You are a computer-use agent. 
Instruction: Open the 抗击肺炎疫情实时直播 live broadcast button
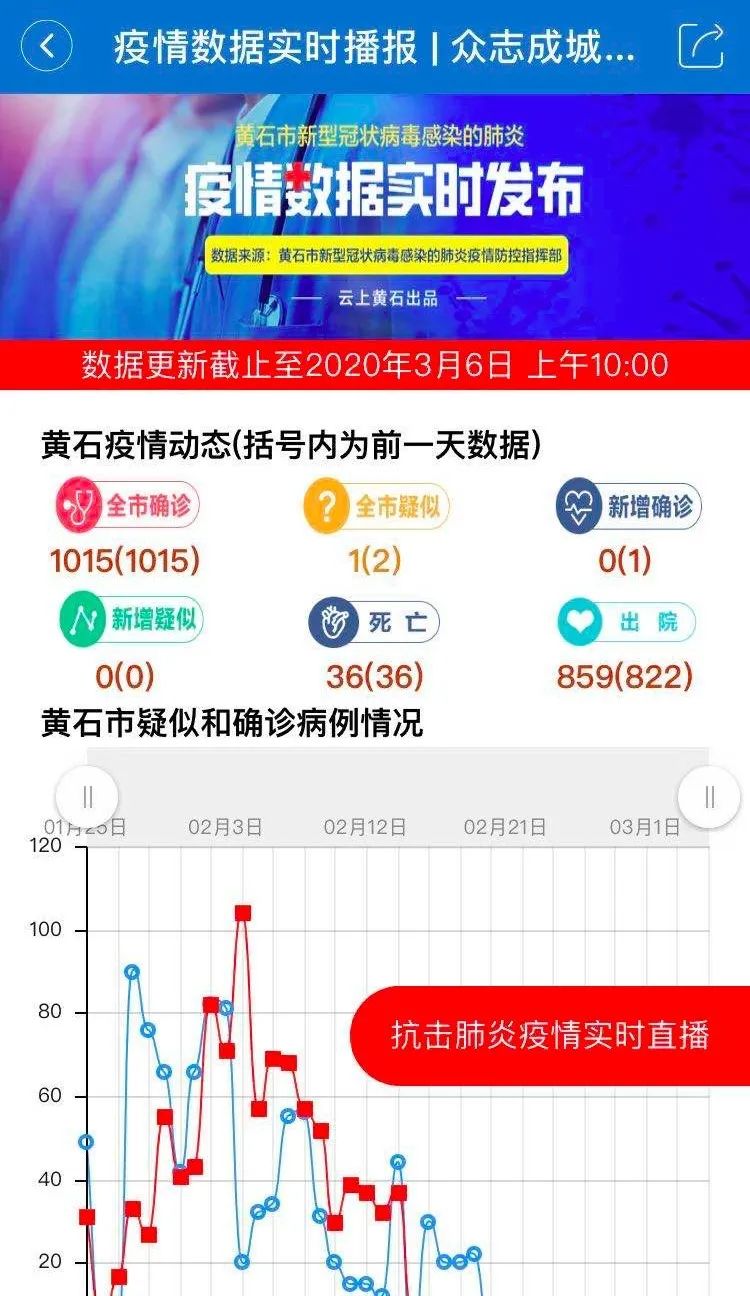550,1035
